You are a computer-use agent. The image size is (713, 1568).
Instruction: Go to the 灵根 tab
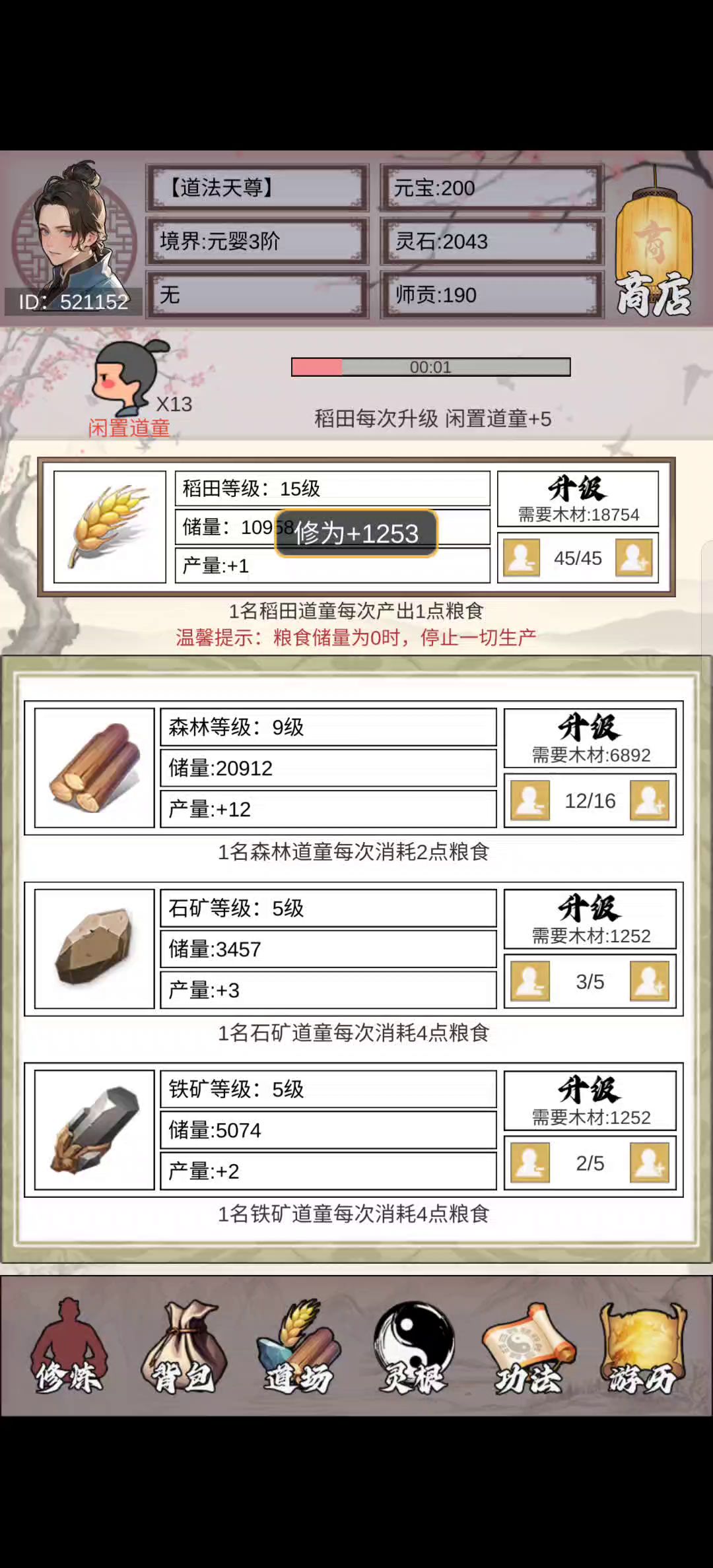point(414,1346)
